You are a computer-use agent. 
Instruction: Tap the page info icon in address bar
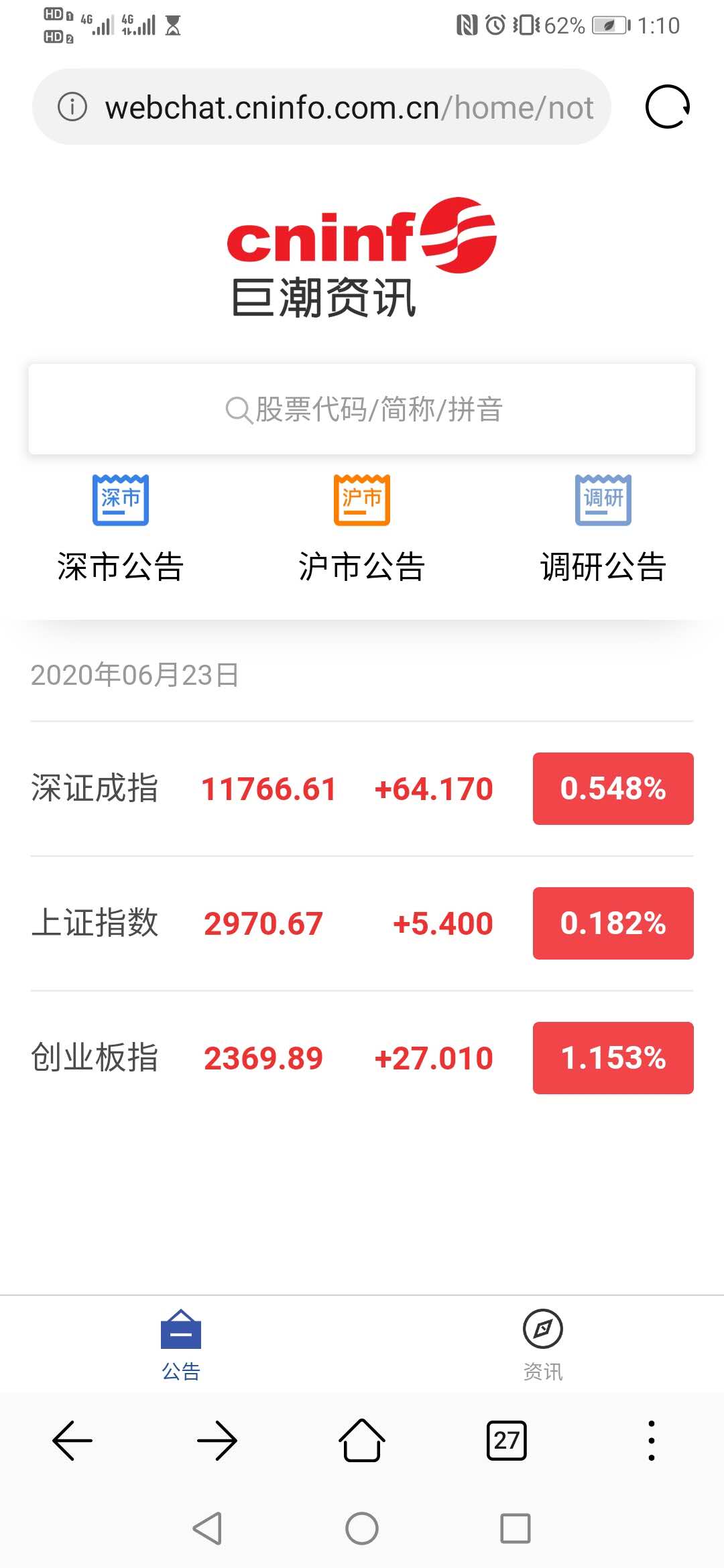74,107
